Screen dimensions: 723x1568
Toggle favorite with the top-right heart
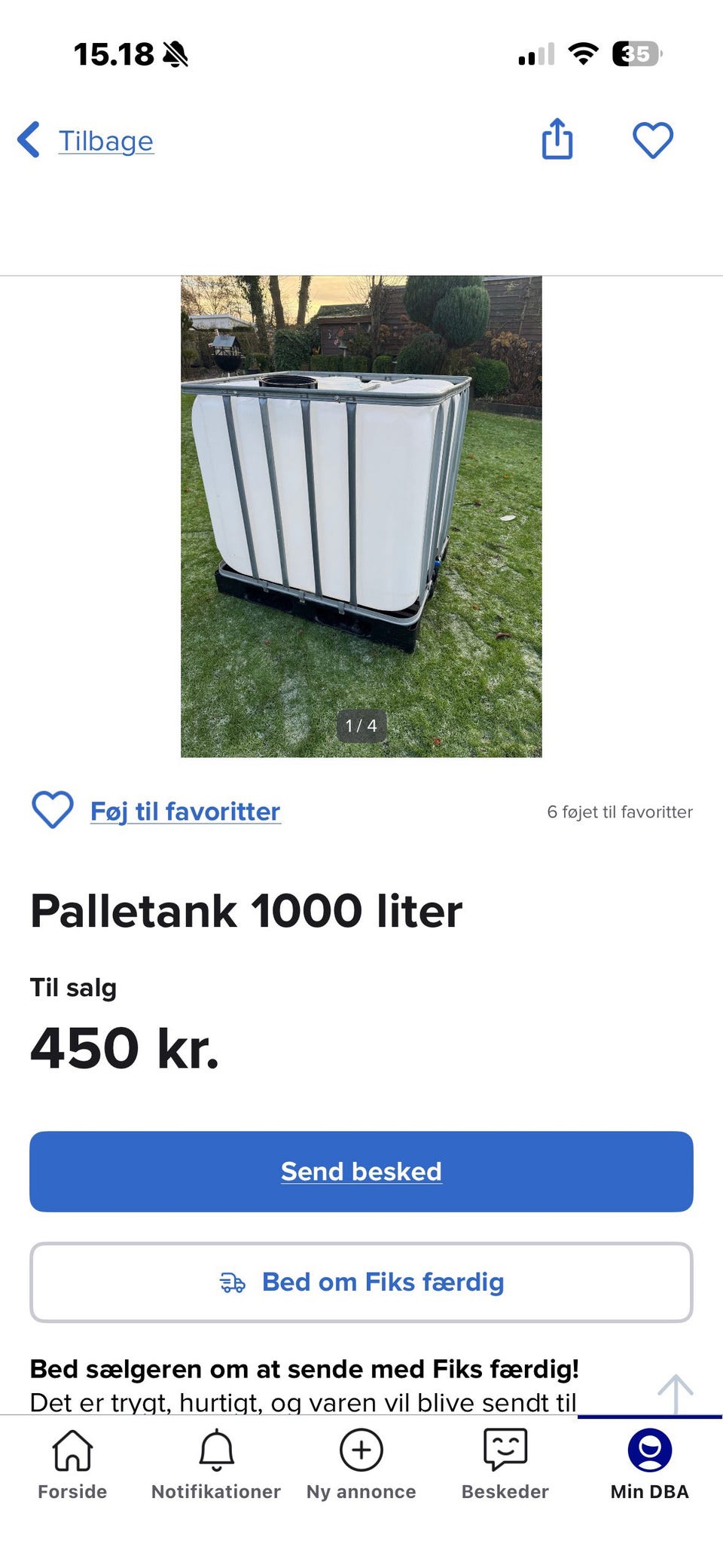click(654, 140)
